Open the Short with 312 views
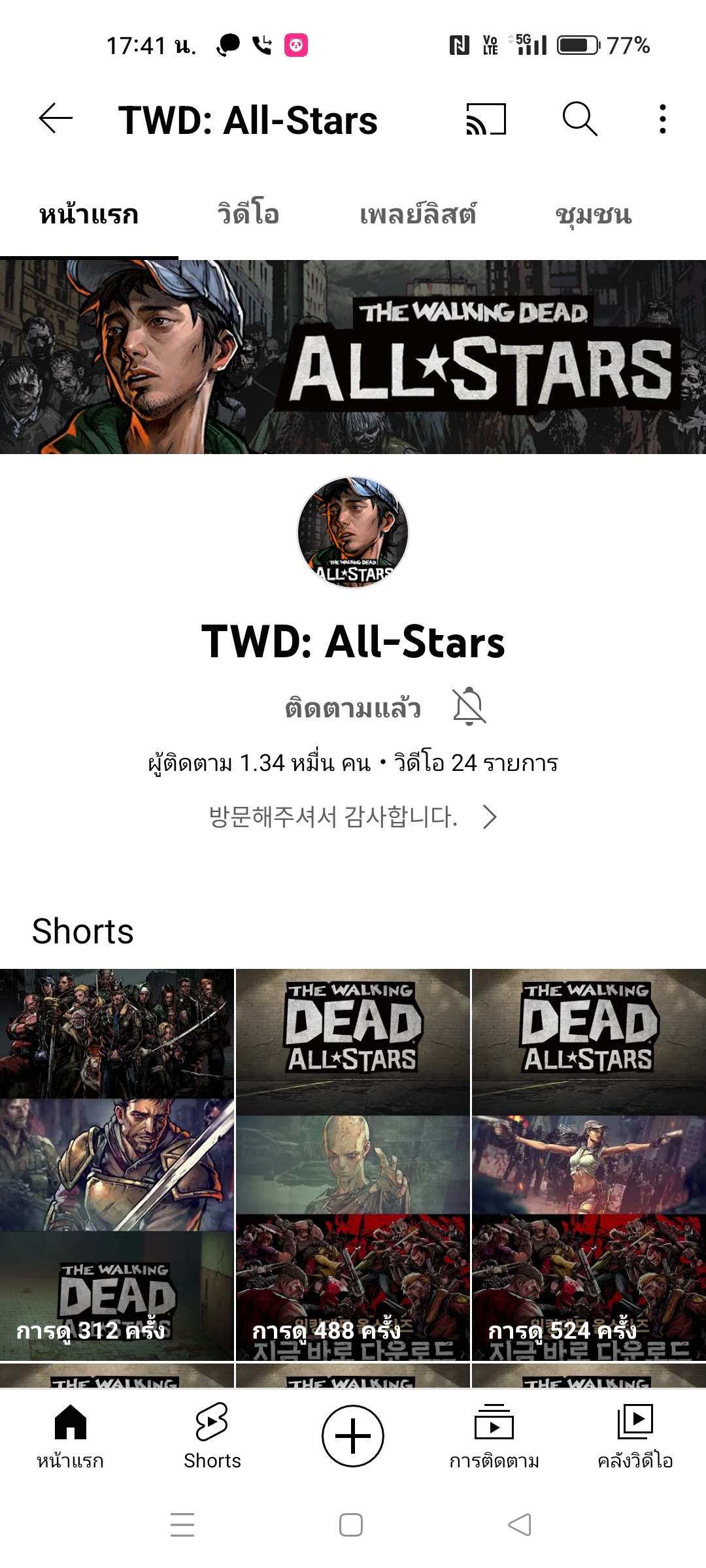This screenshot has width=706, height=1568. coord(117,1165)
